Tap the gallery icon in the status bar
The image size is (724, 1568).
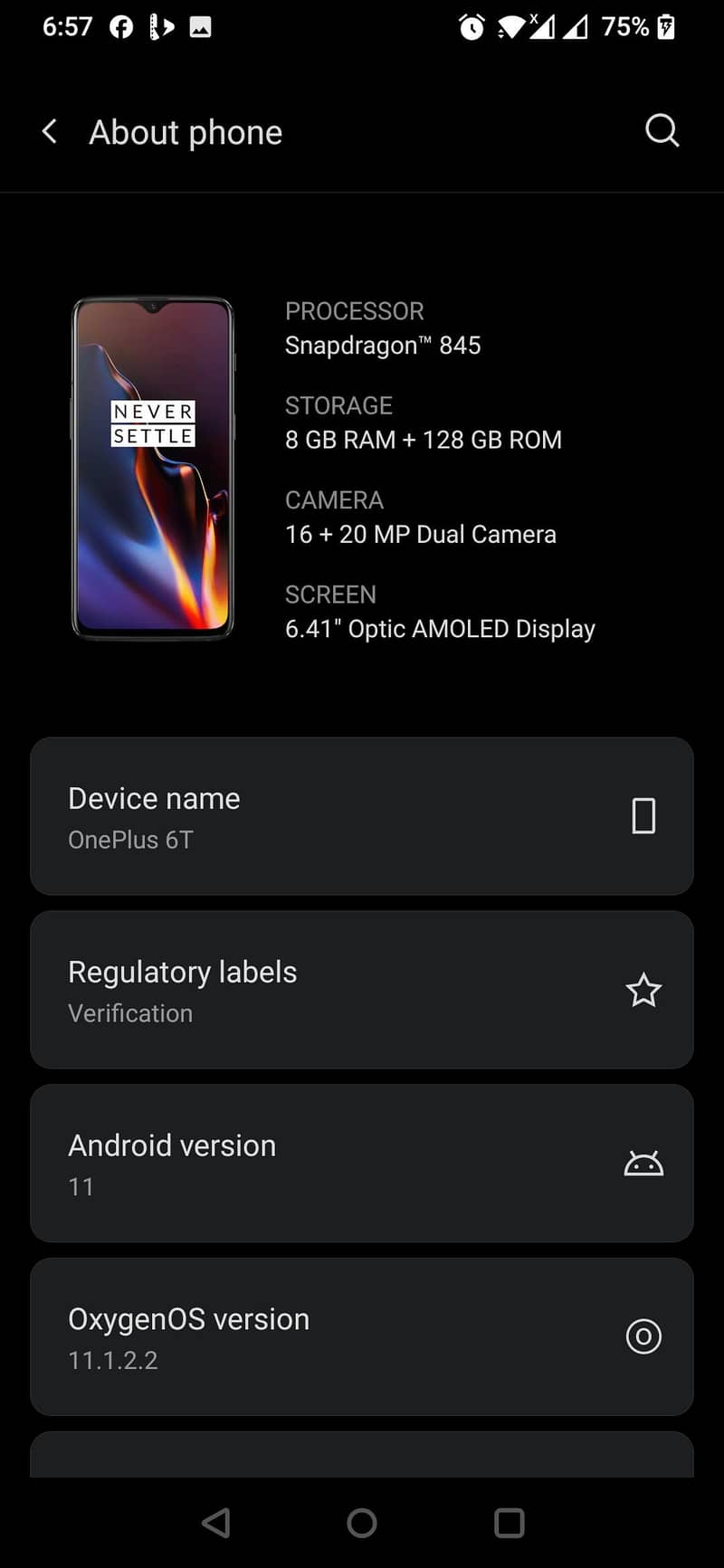click(x=199, y=26)
